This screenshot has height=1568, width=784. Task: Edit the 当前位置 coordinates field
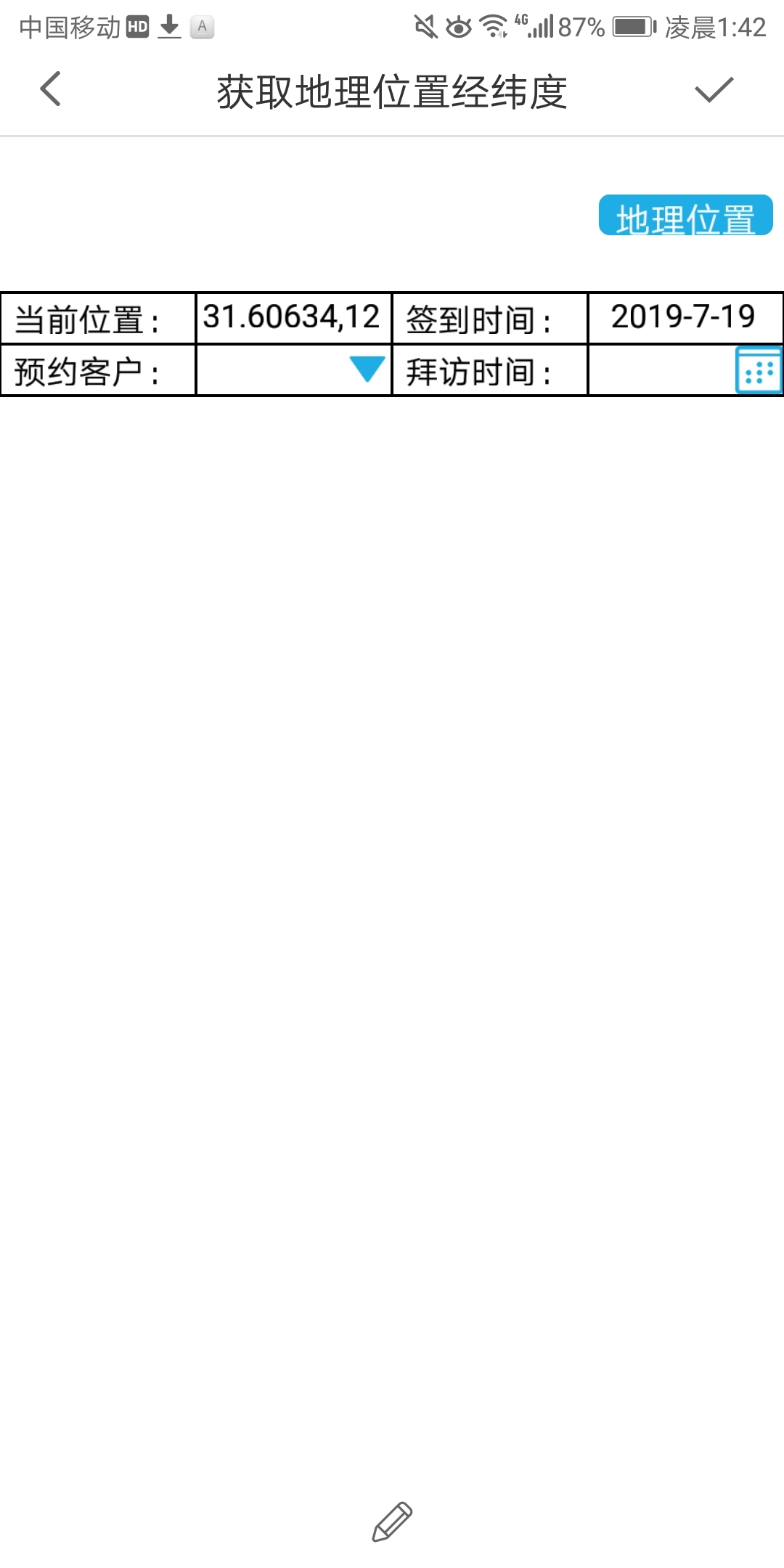(293, 318)
